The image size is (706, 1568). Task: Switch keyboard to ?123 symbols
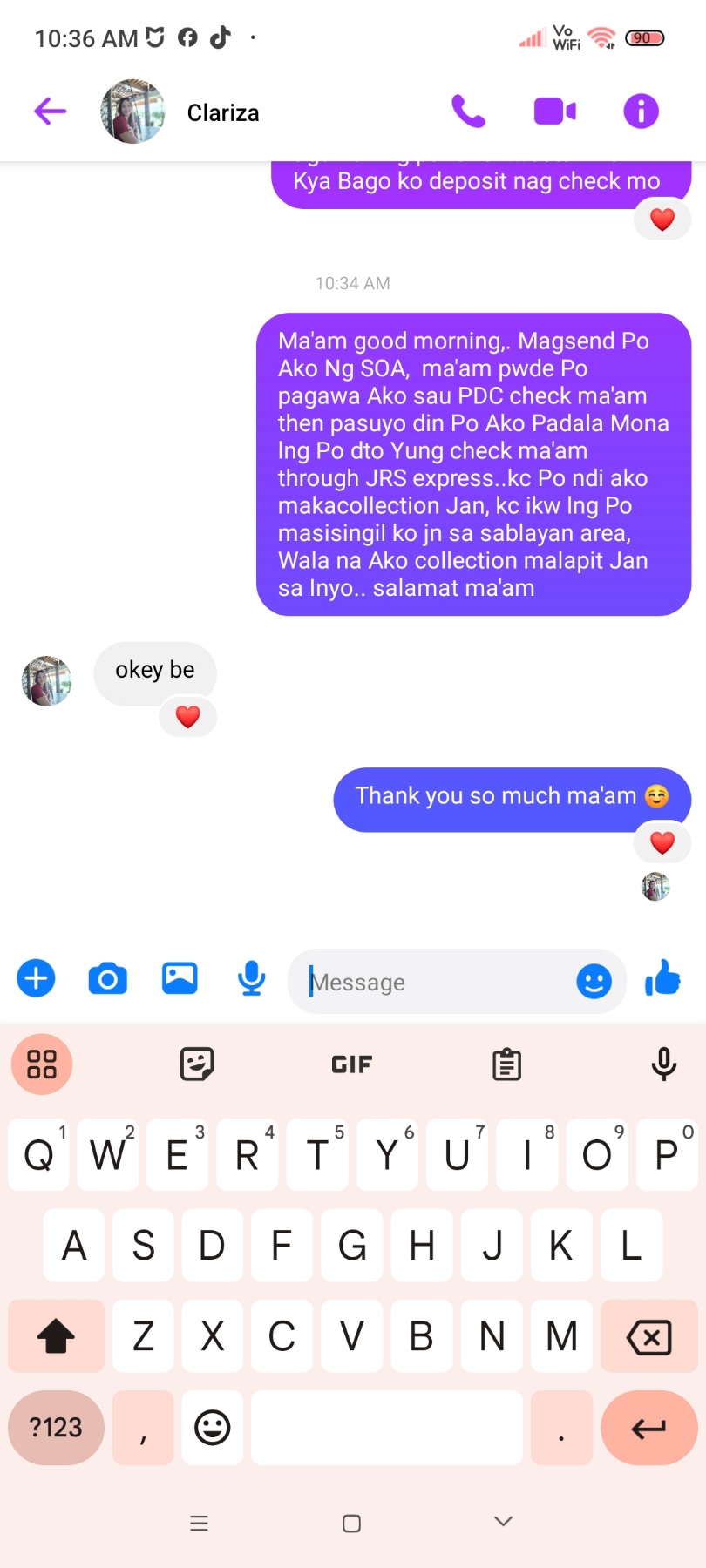click(56, 1427)
